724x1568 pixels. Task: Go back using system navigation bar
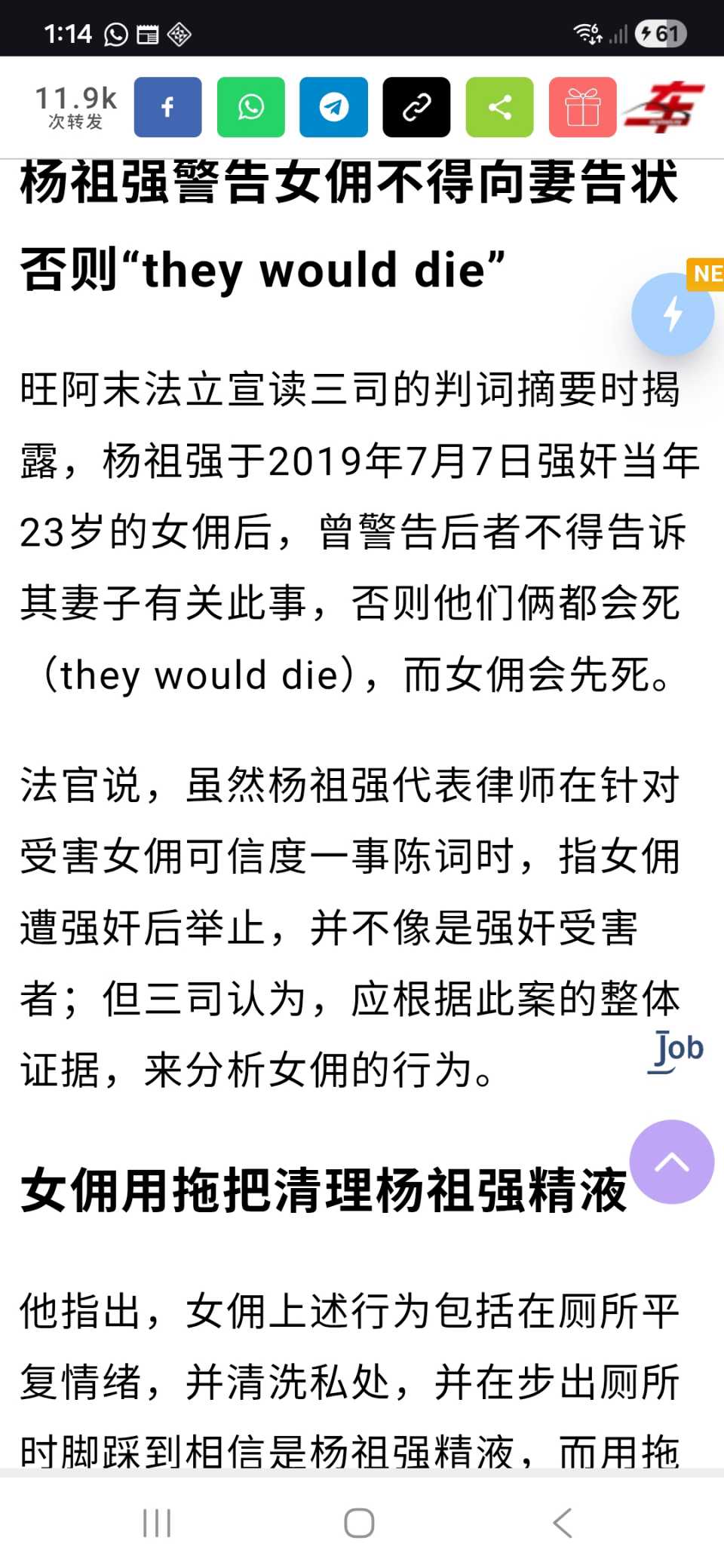(563, 1523)
